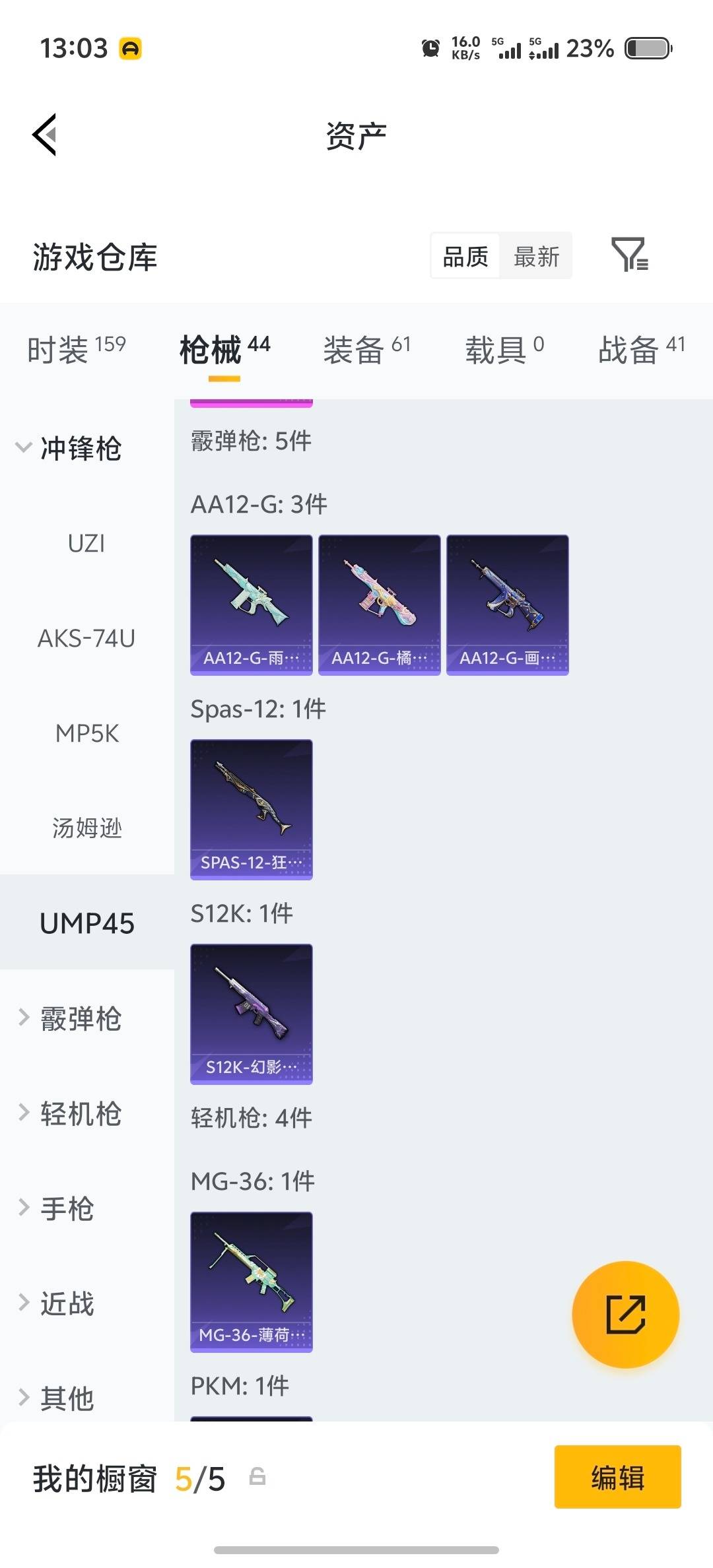Open the S12K-幻影 weapon thumbnail
Screen dimensions: 713x1568
click(x=251, y=1014)
